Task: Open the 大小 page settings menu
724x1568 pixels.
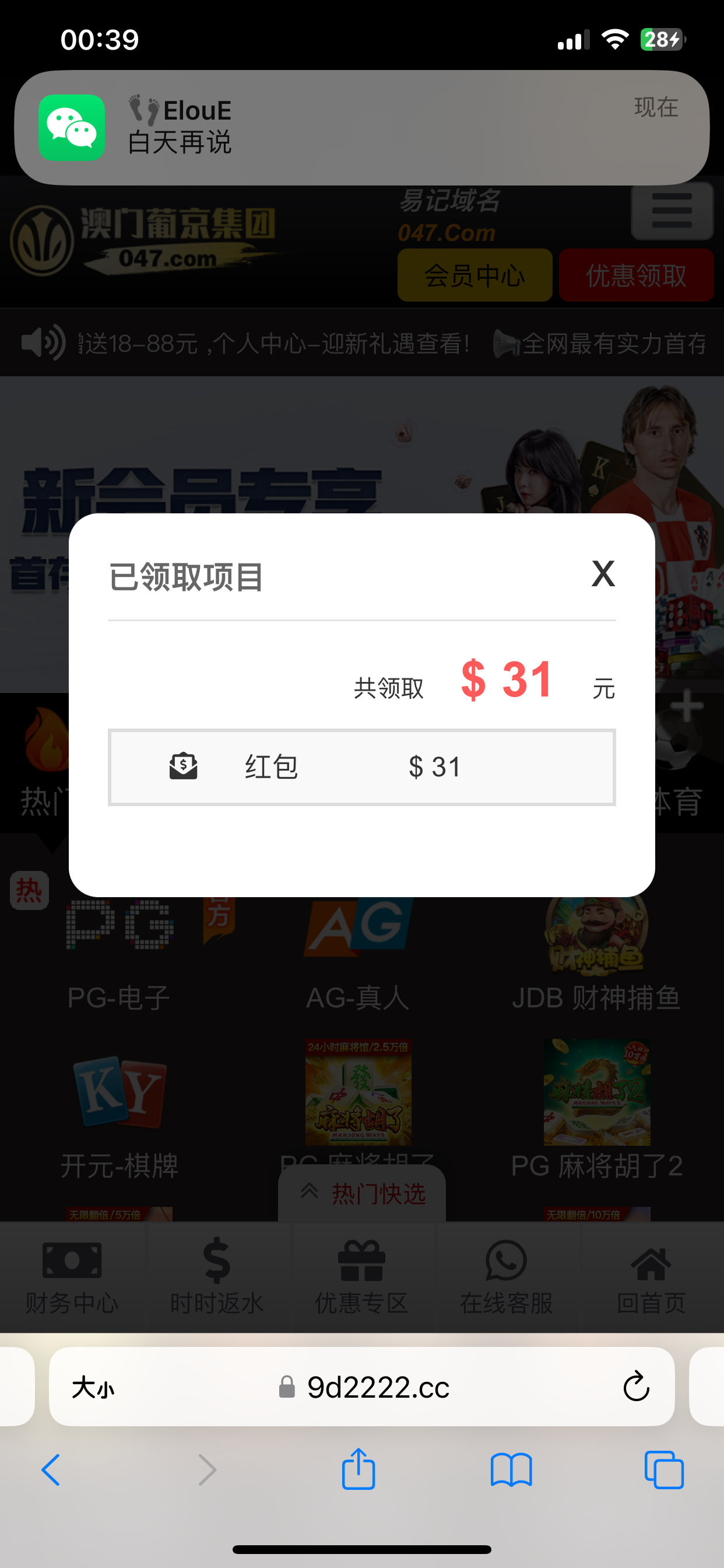Action: (x=93, y=1388)
